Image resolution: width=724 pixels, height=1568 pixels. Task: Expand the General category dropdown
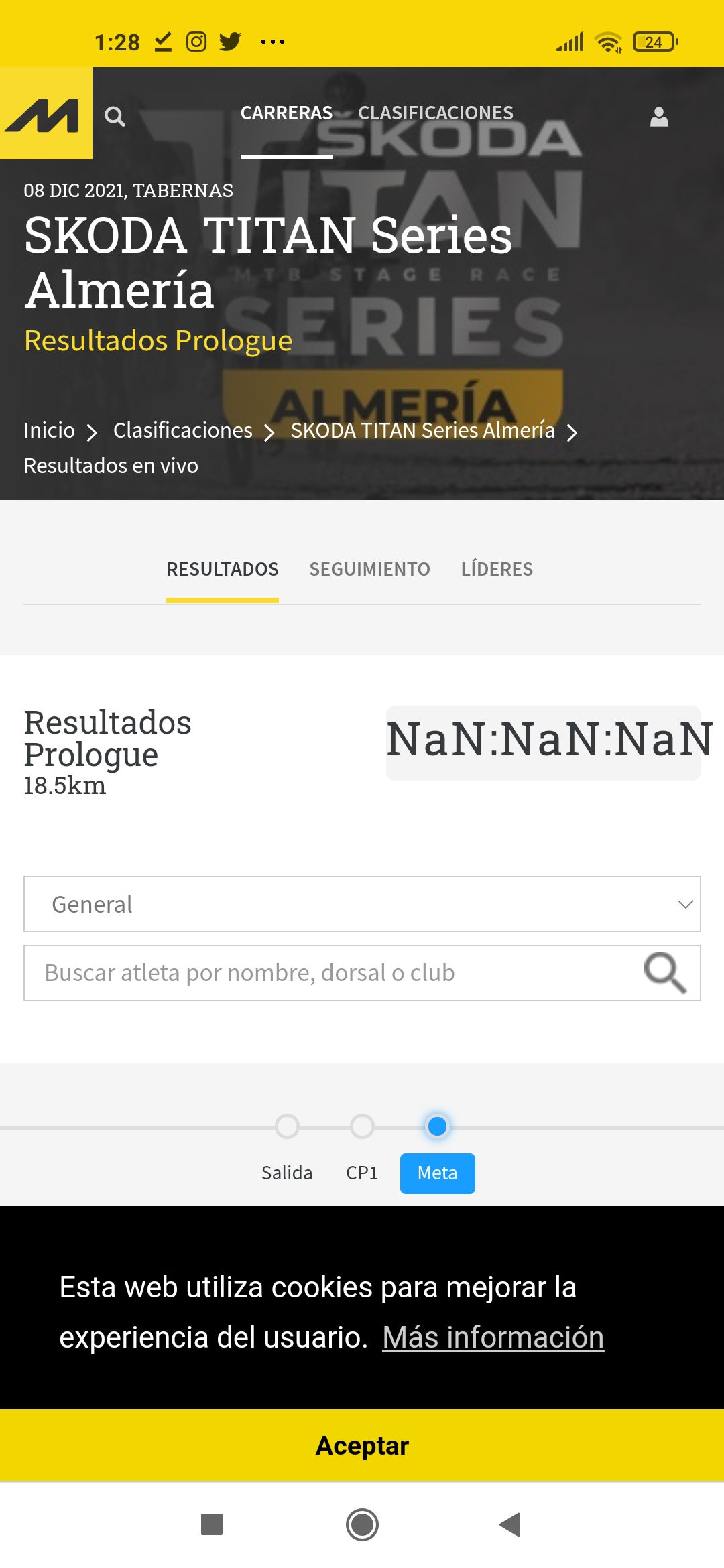pyautogui.click(x=362, y=904)
